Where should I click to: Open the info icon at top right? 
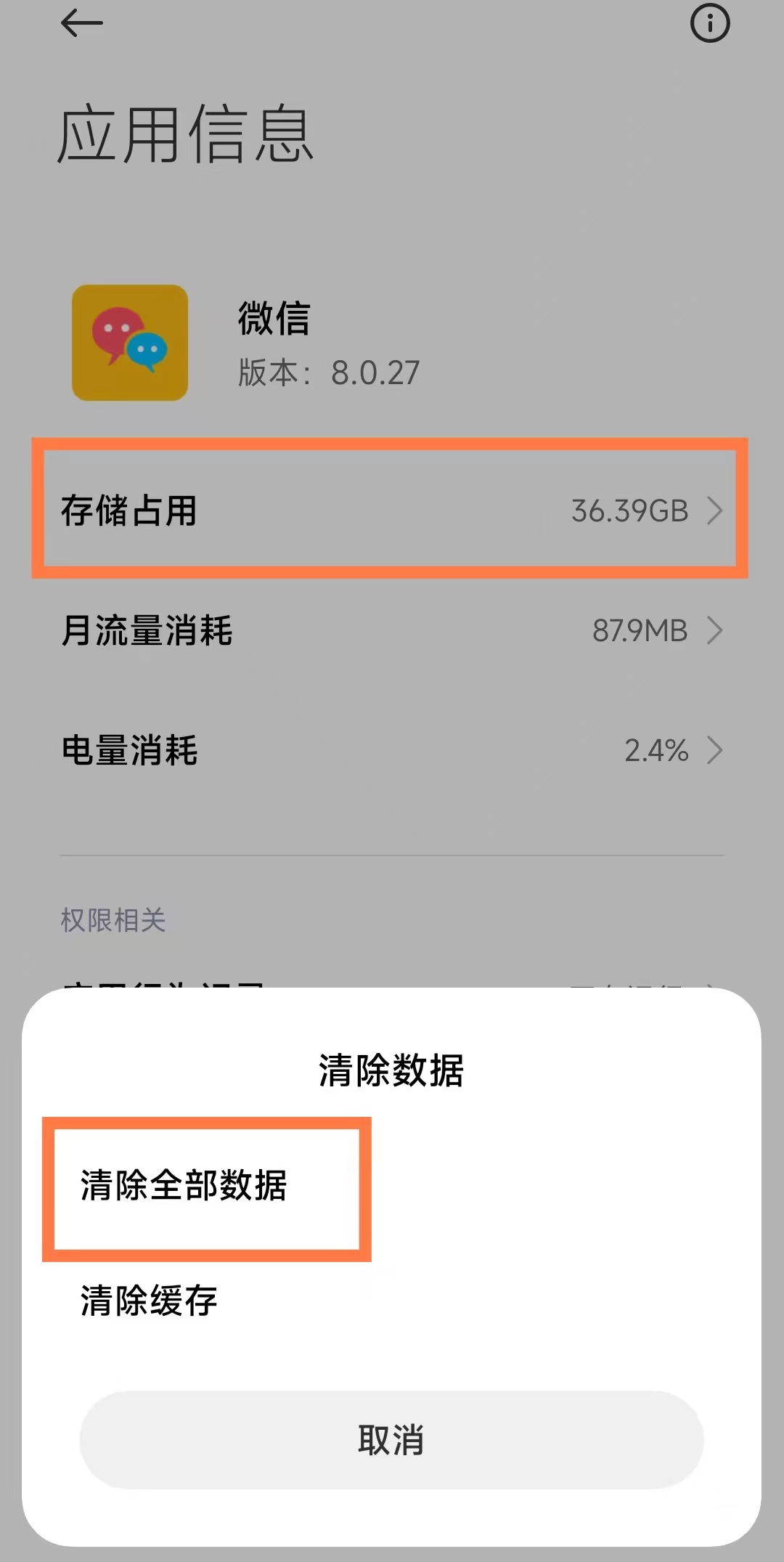point(710,23)
